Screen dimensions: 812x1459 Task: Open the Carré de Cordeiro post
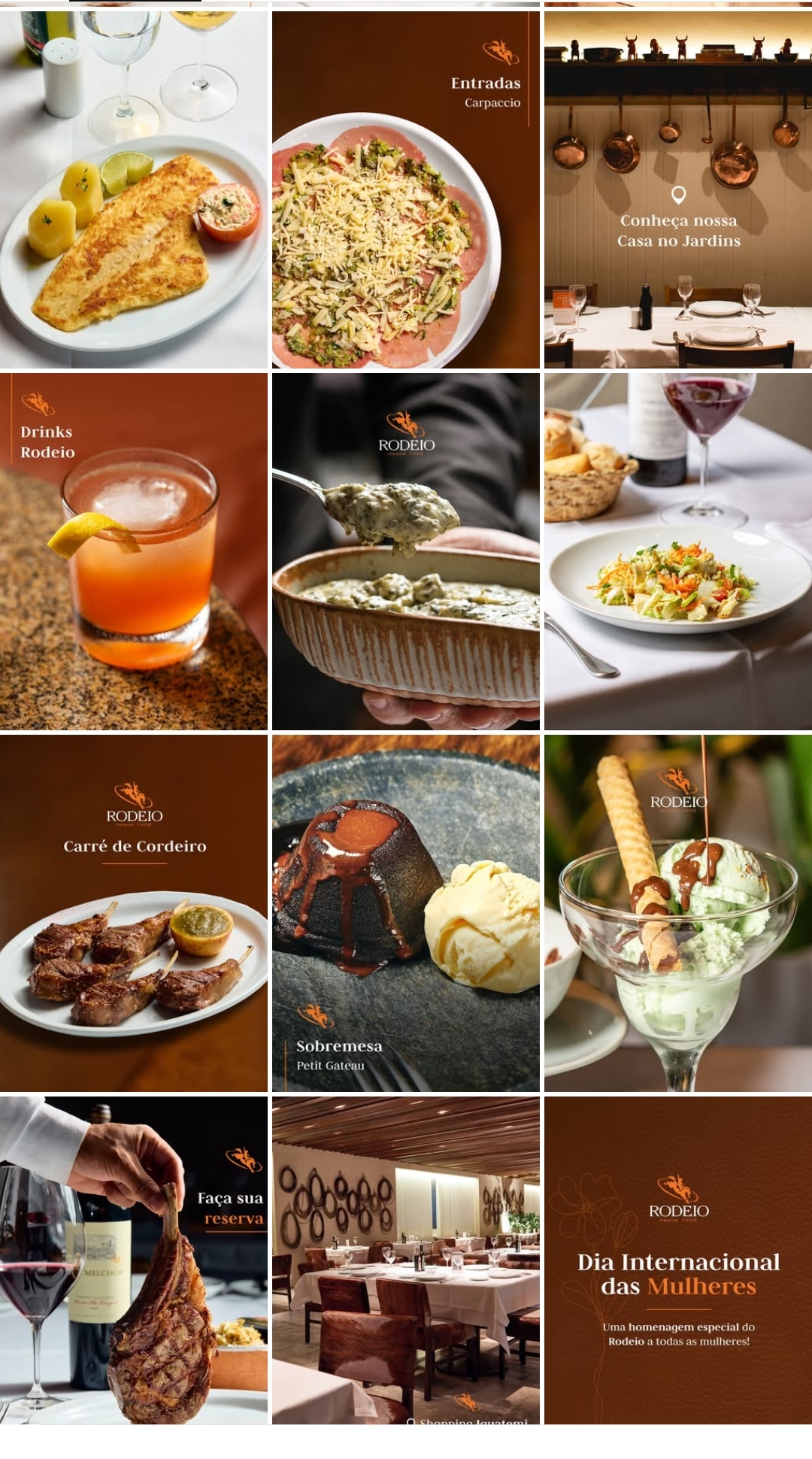[x=134, y=913]
